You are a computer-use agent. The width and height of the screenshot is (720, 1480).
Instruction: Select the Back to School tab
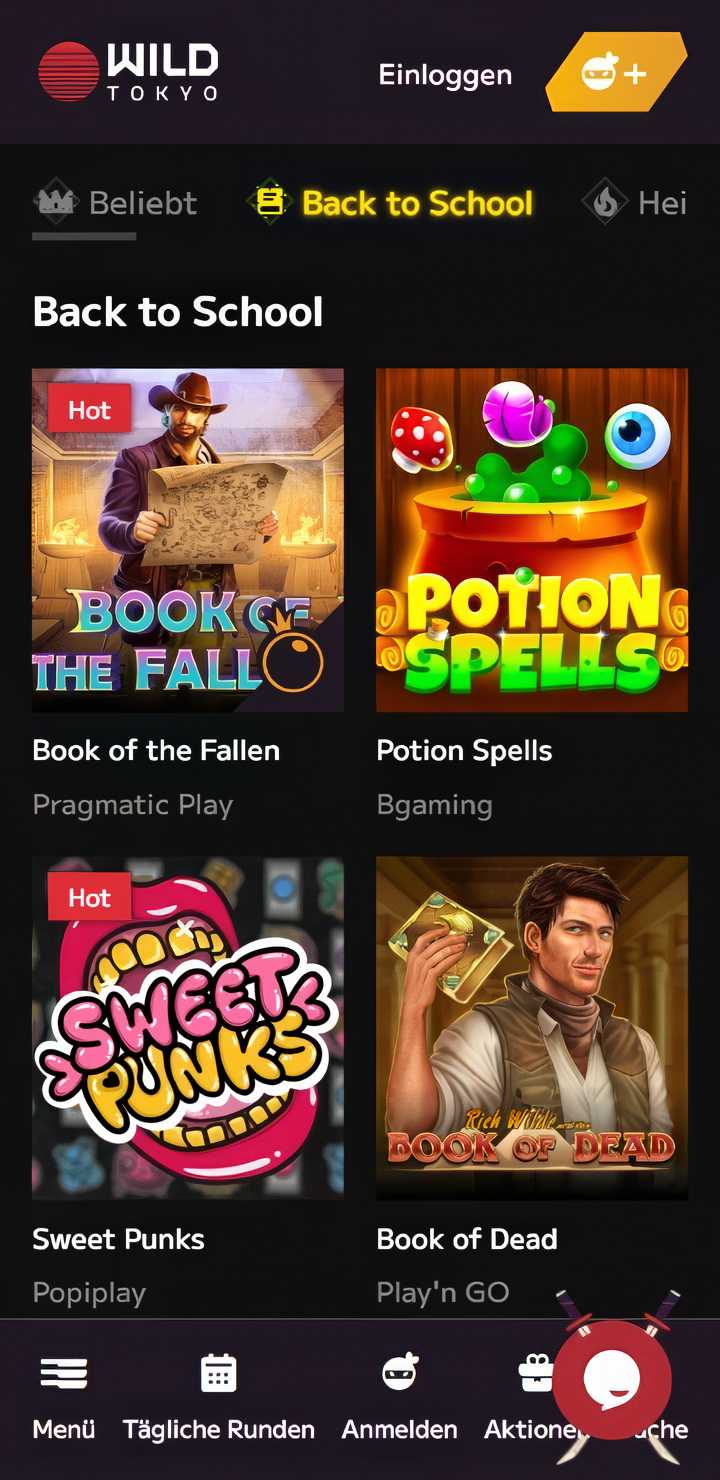pos(392,203)
